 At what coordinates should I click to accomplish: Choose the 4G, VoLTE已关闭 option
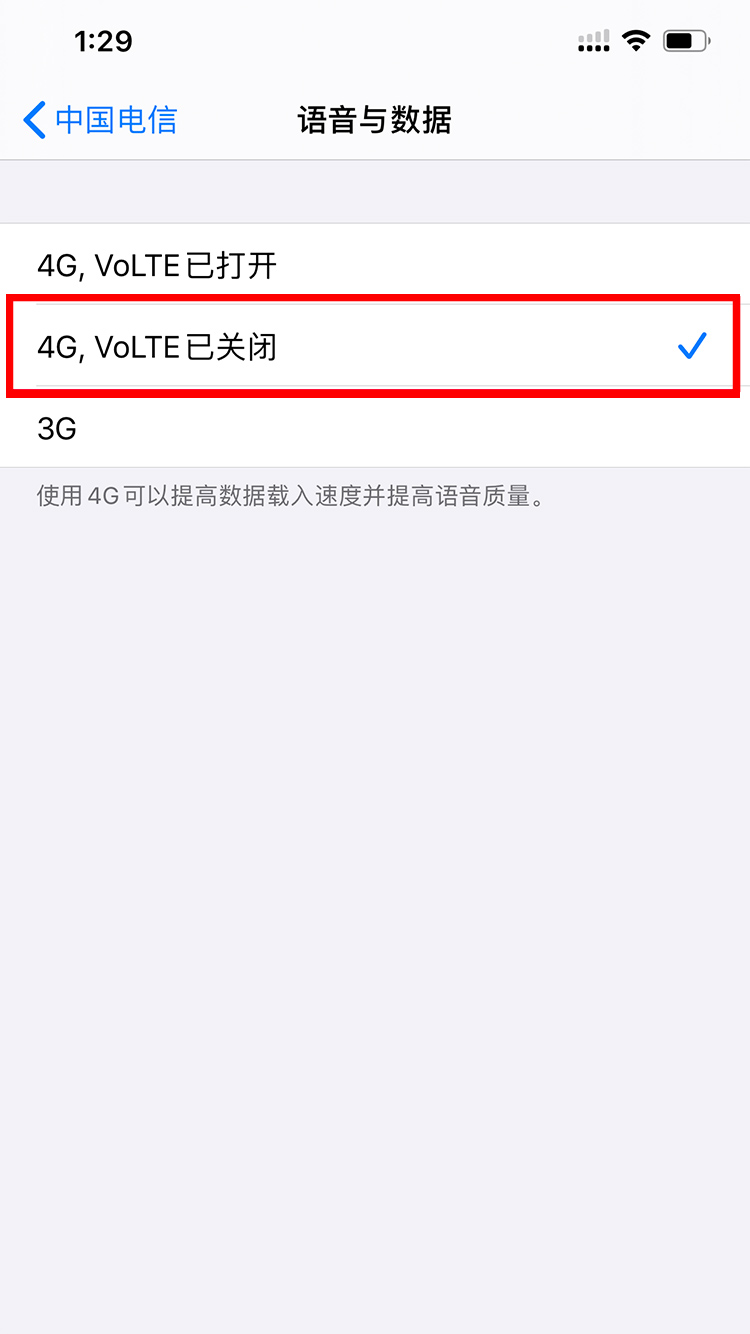point(375,346)
